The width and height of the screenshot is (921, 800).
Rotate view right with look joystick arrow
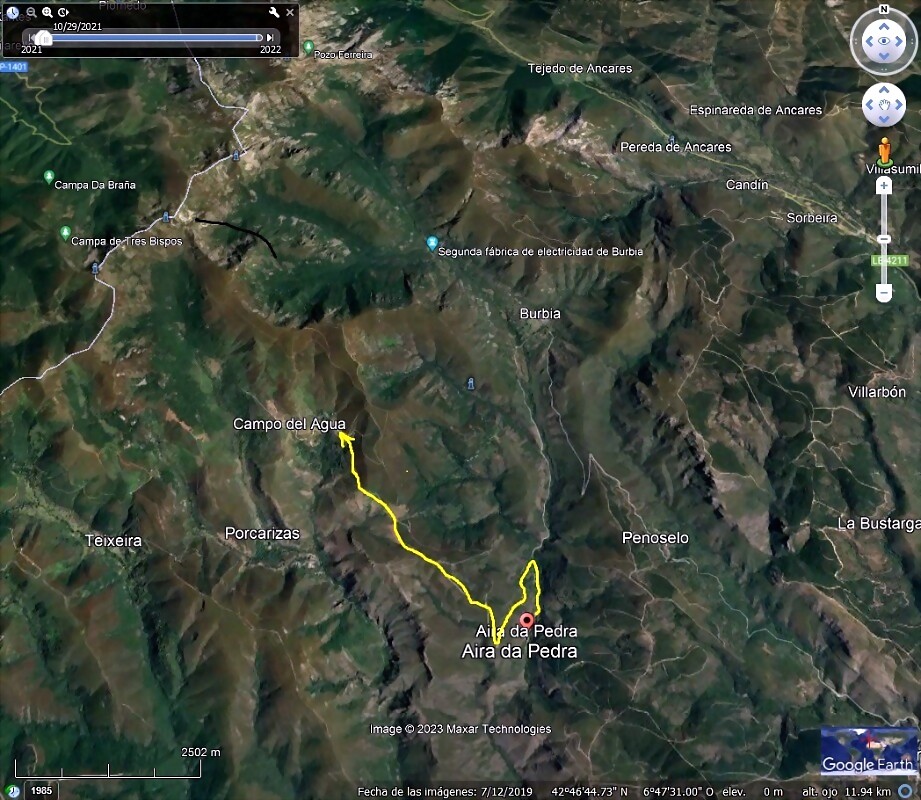coord(901,42)
